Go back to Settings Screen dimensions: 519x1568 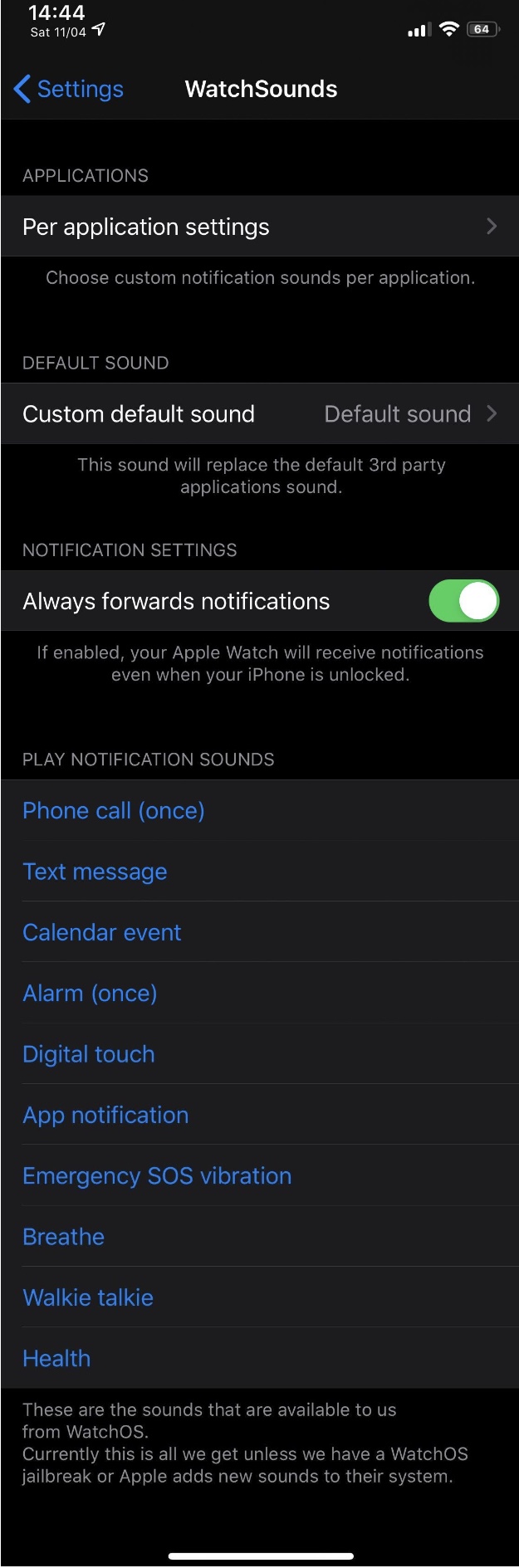coord(69,89)
